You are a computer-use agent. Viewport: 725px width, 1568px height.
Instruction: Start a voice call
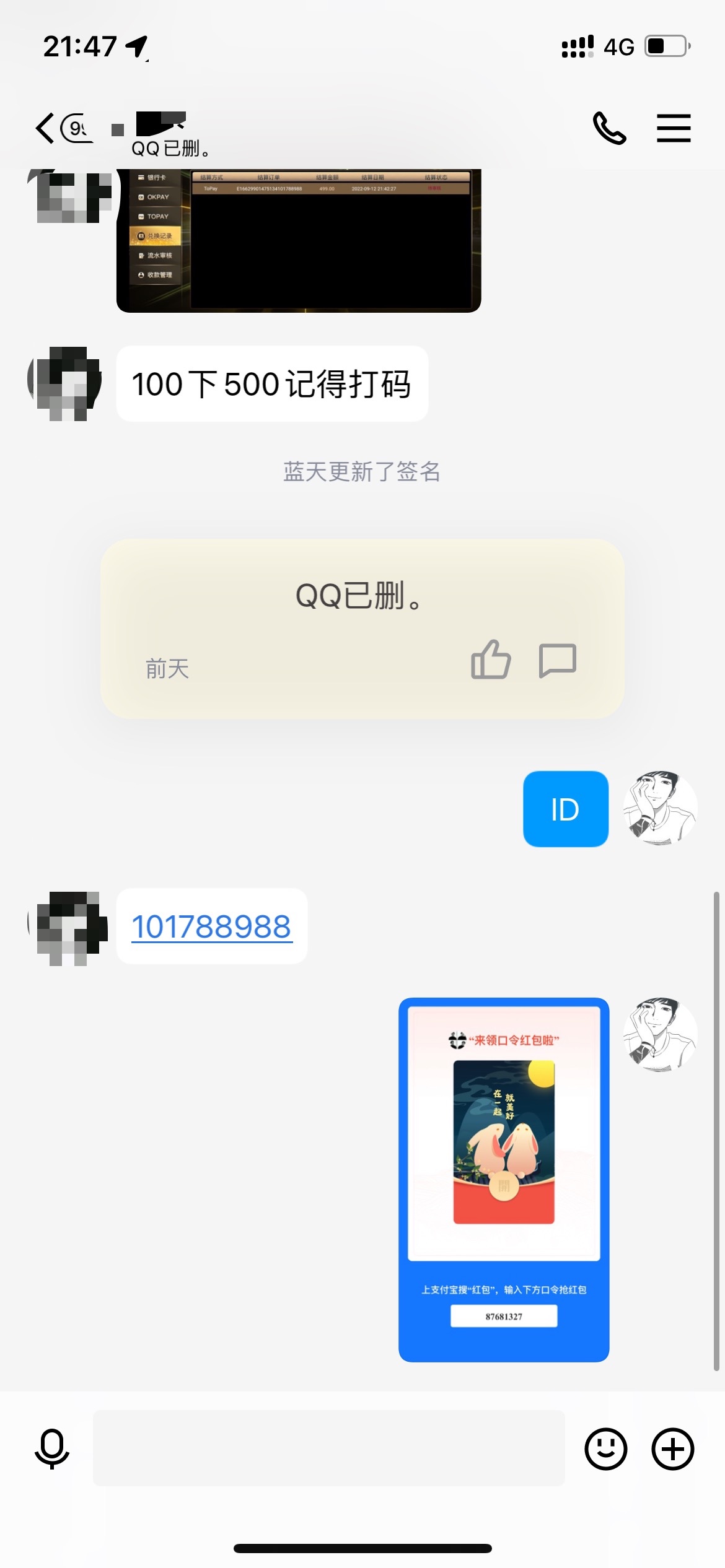click(609, 128)
